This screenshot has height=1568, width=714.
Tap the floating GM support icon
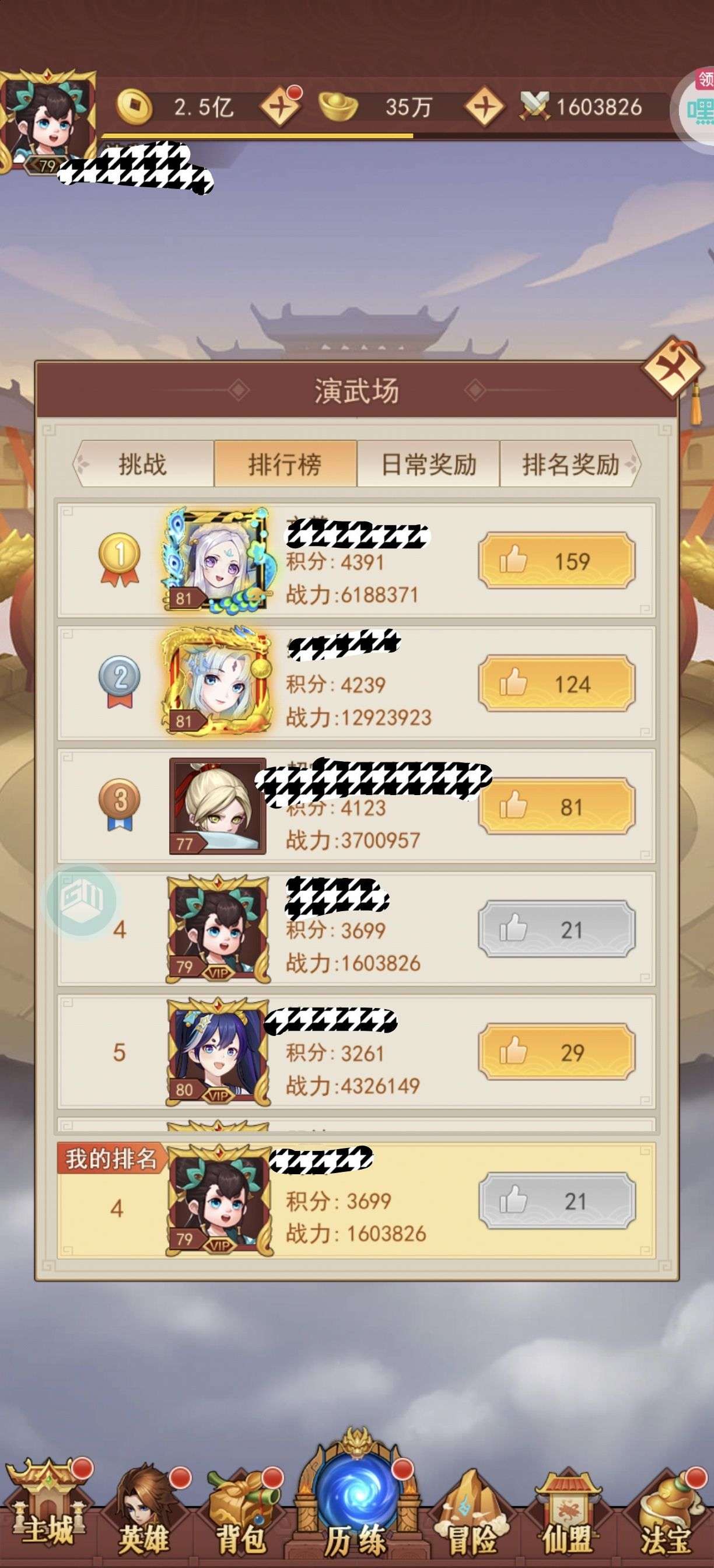(x=82, y=900)
